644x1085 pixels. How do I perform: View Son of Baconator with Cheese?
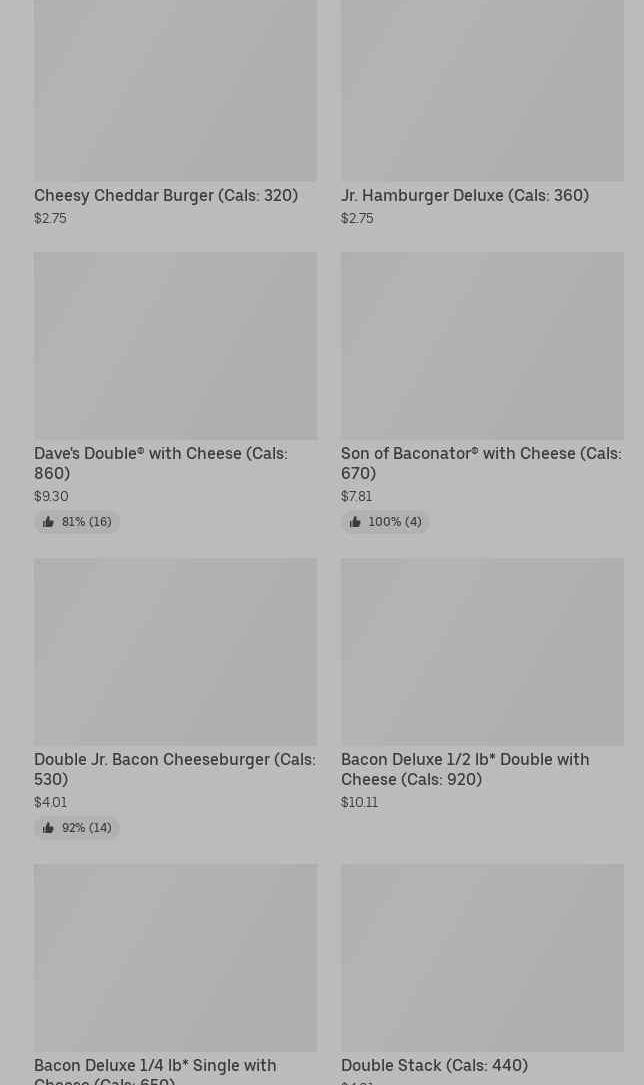[482, 392]
